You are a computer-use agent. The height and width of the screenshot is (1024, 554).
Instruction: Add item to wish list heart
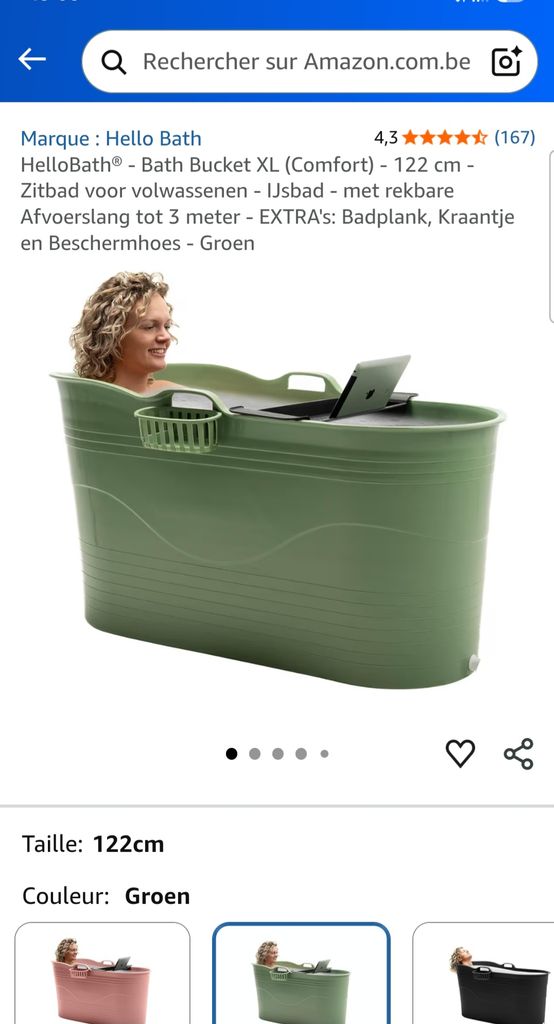(x=460, y=754)
